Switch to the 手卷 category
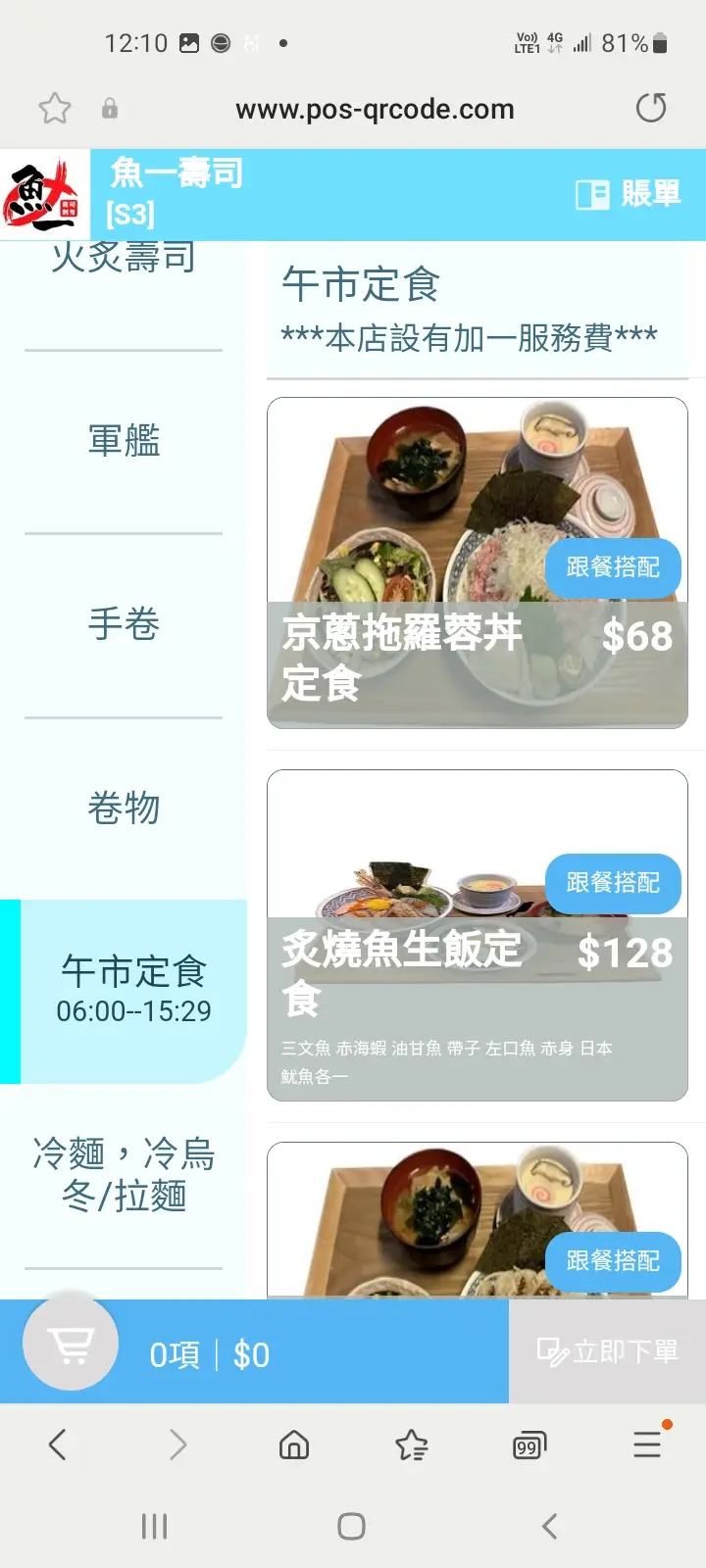This screenshot has width=706, height=1568. click(124, 624)
